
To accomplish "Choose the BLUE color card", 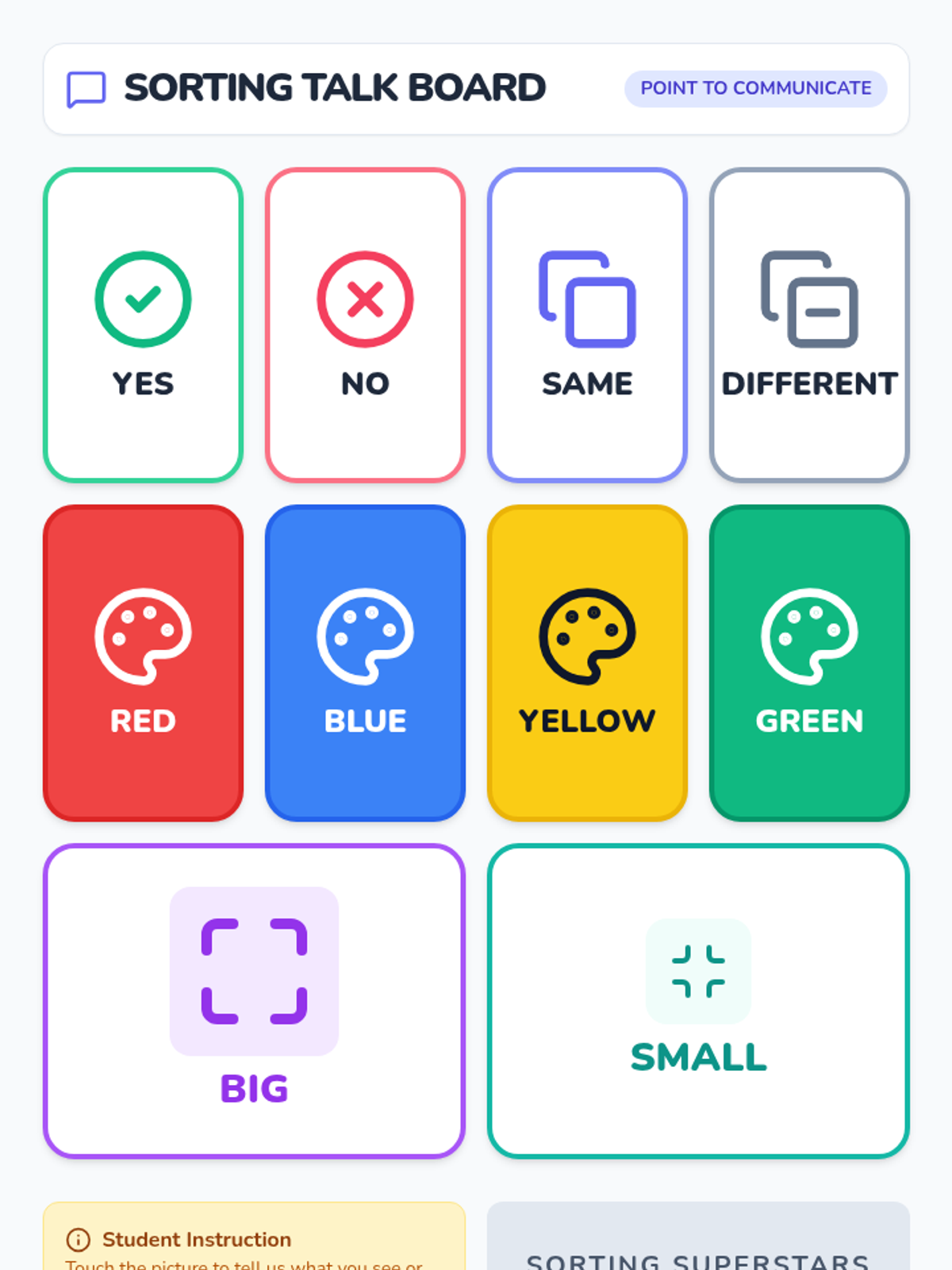I will coord(365,663).
